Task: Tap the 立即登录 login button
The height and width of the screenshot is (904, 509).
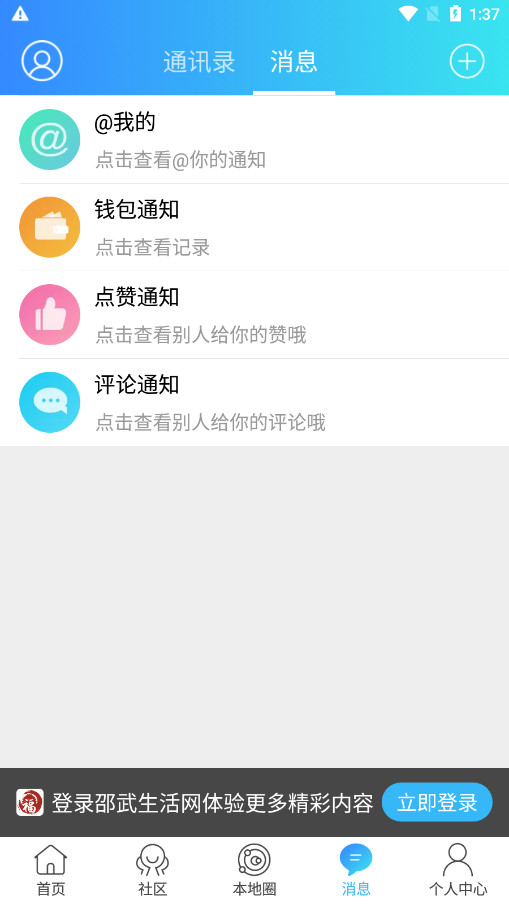Action: pyautogui.click(x=437, y=802)
